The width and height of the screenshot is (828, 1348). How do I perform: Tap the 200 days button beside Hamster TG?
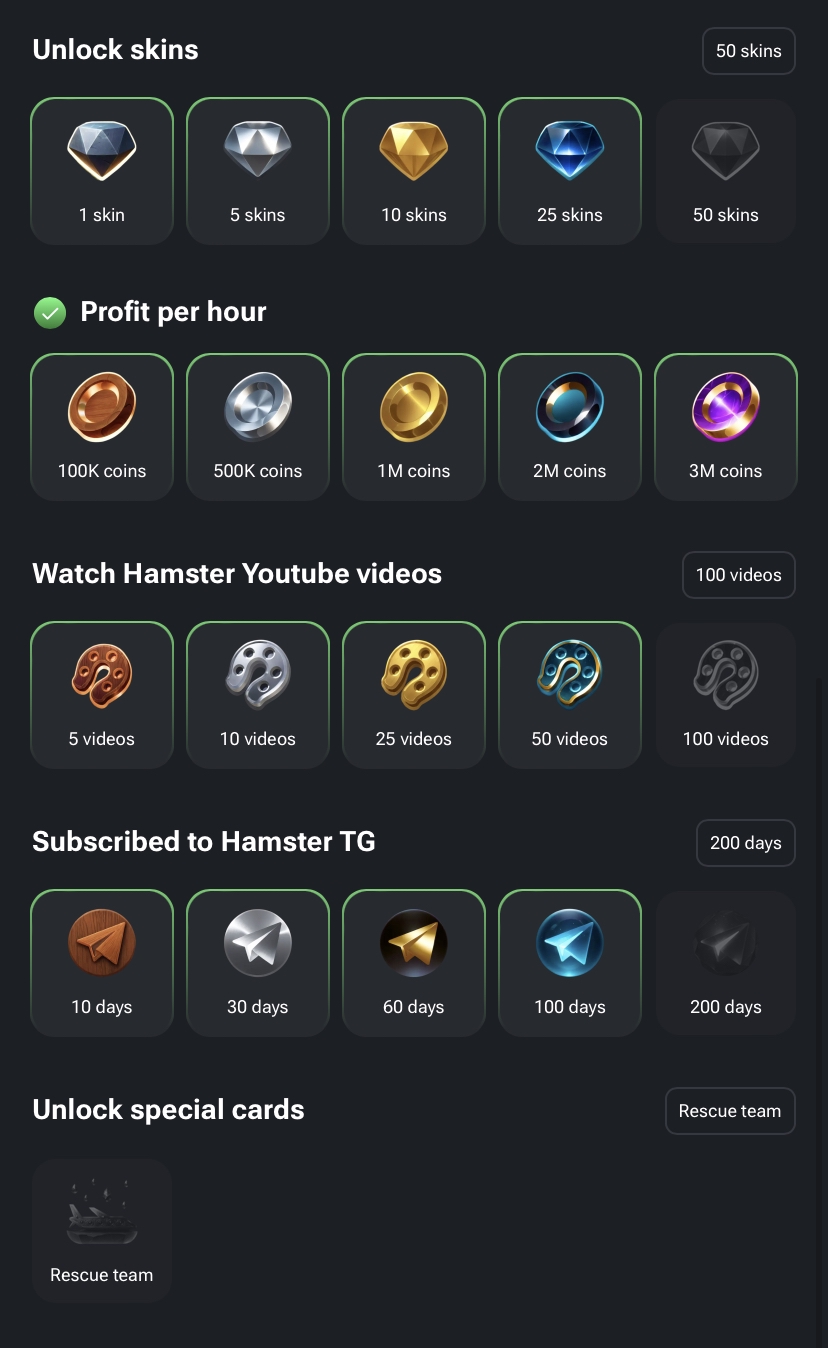(745, 843)
